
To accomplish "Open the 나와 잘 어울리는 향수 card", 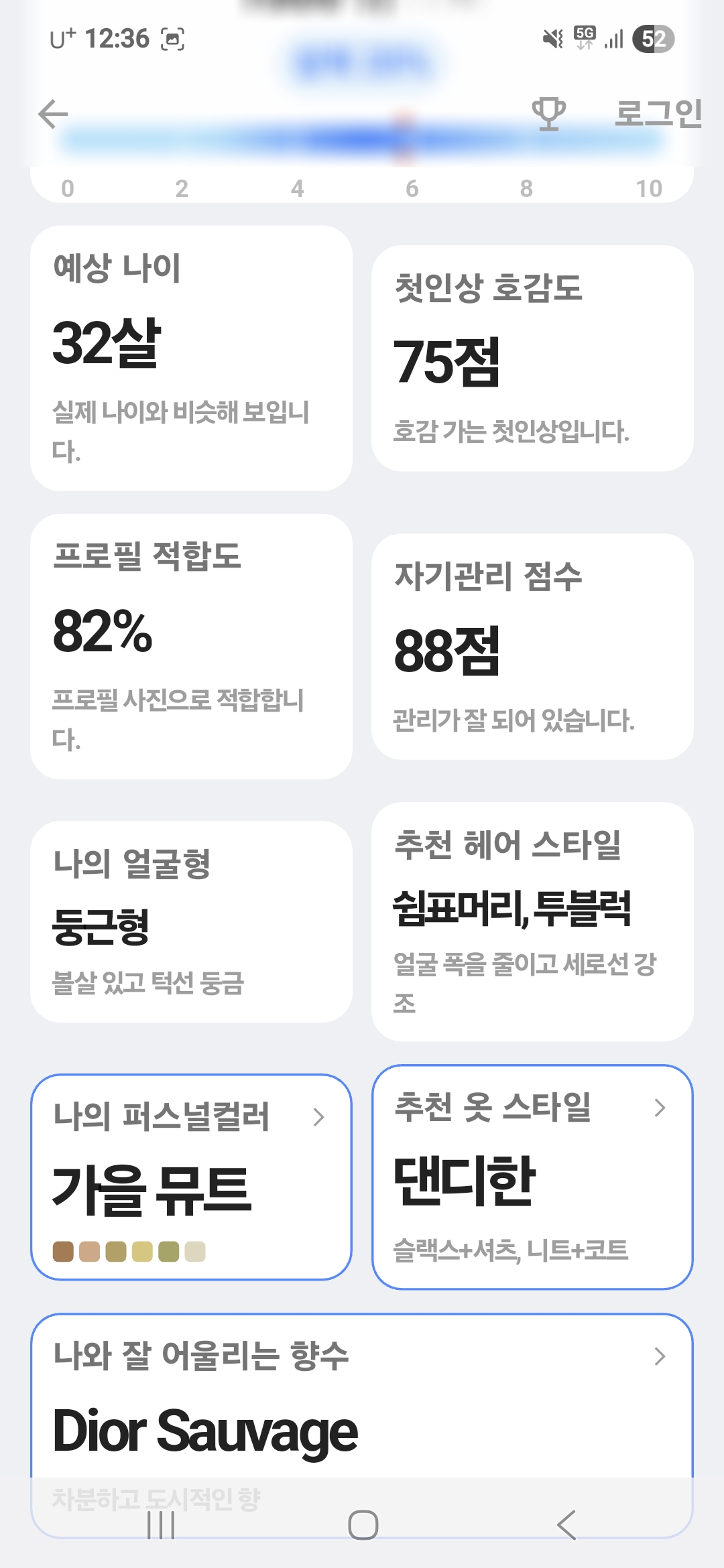I will pos(362,1426).
